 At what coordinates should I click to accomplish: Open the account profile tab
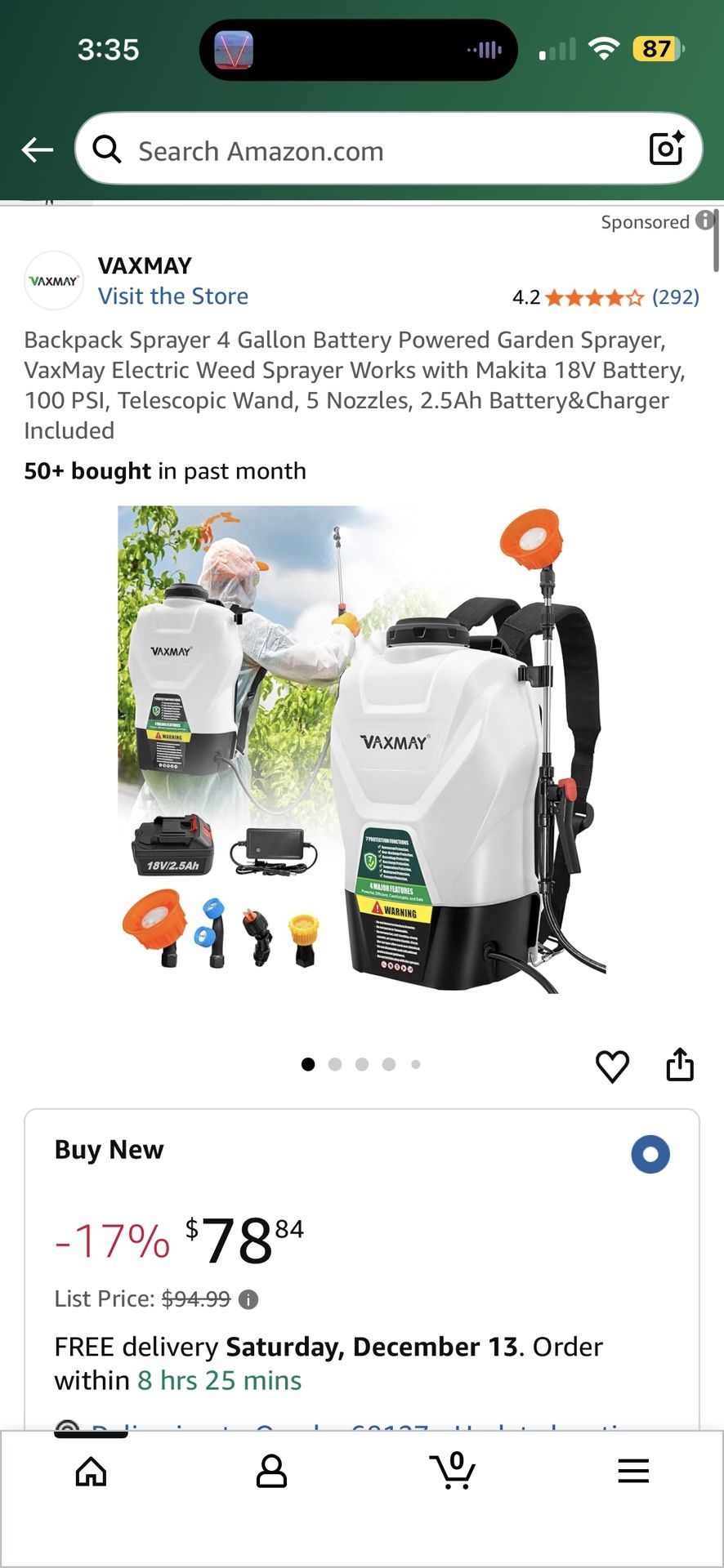coord(271,1471)
